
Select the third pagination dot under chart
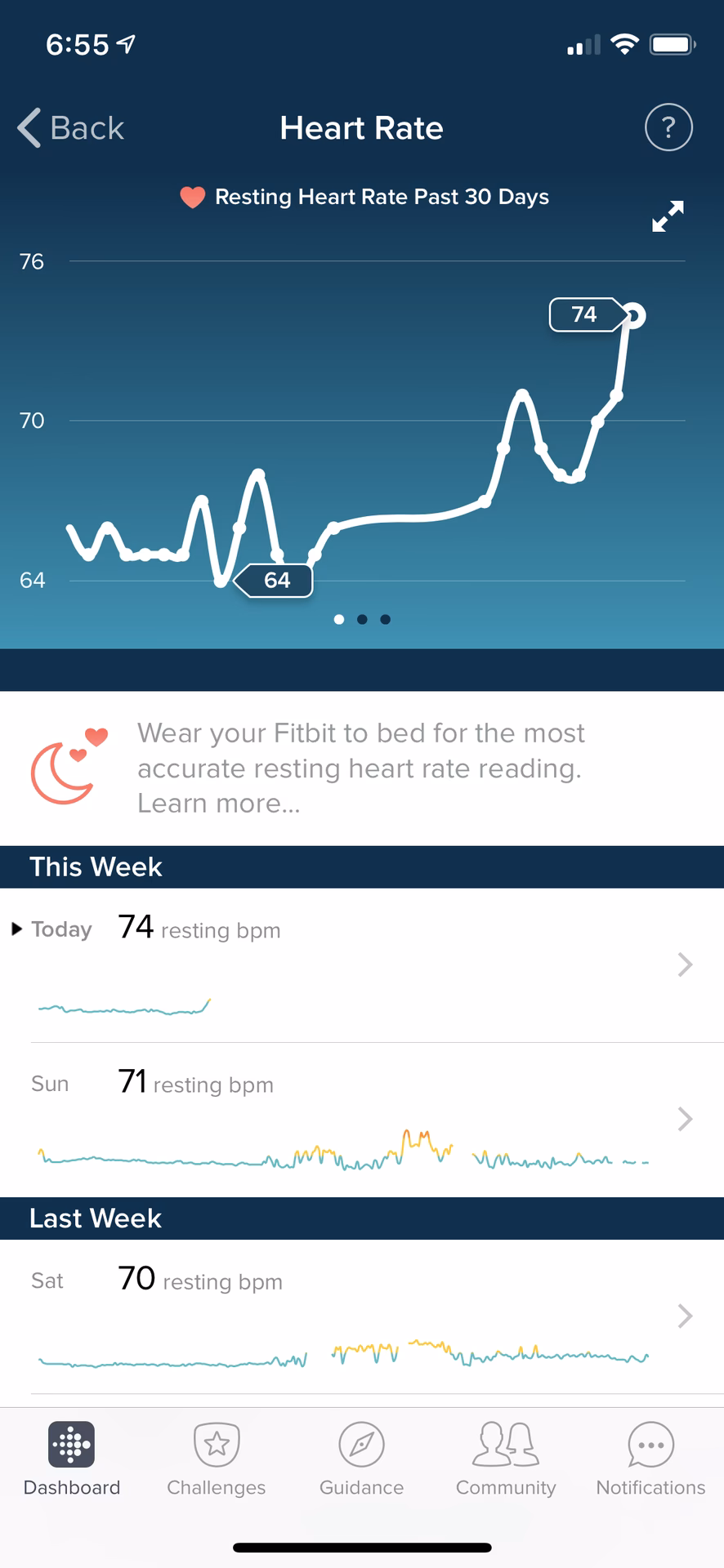click(x=385, y=619)
